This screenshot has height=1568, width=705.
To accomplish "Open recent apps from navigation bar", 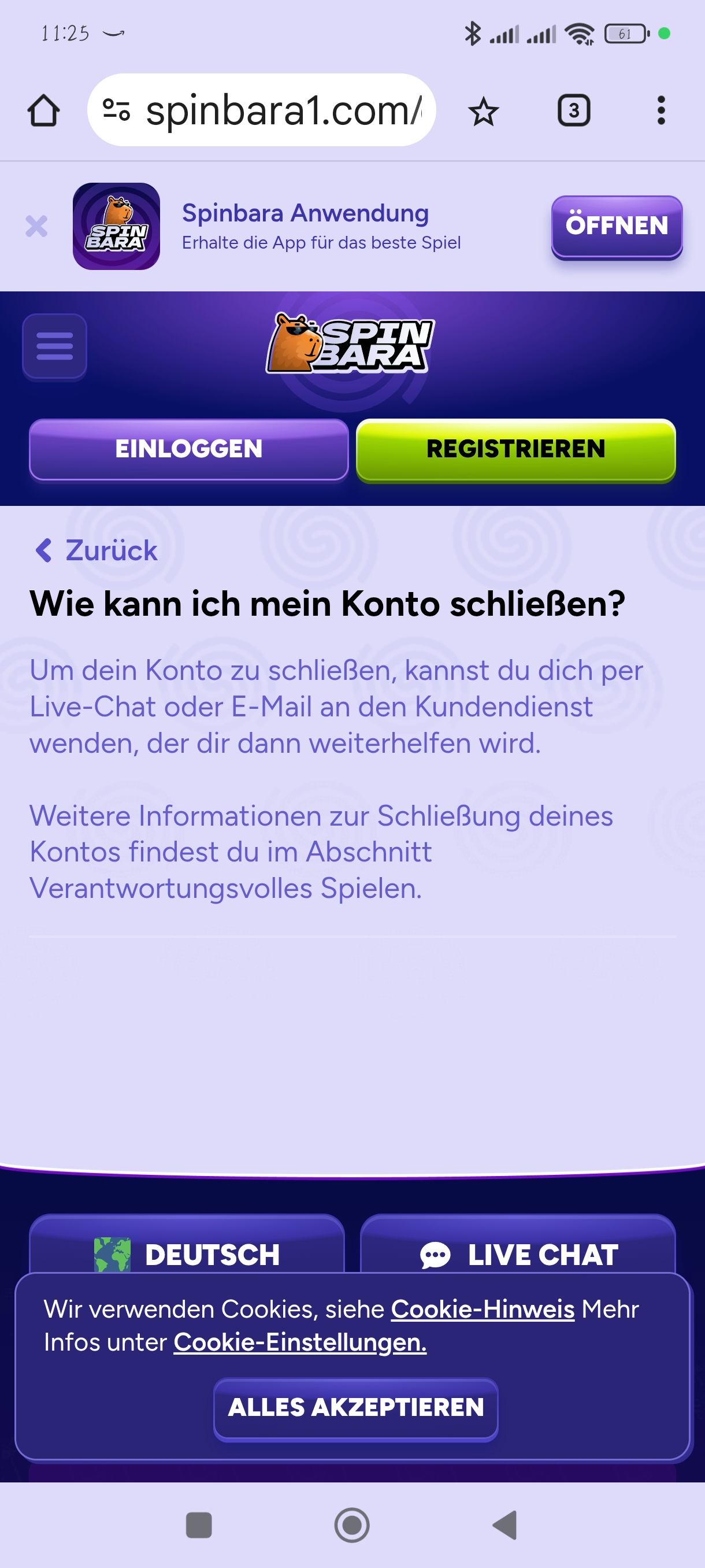I will tap(198, 1525).
